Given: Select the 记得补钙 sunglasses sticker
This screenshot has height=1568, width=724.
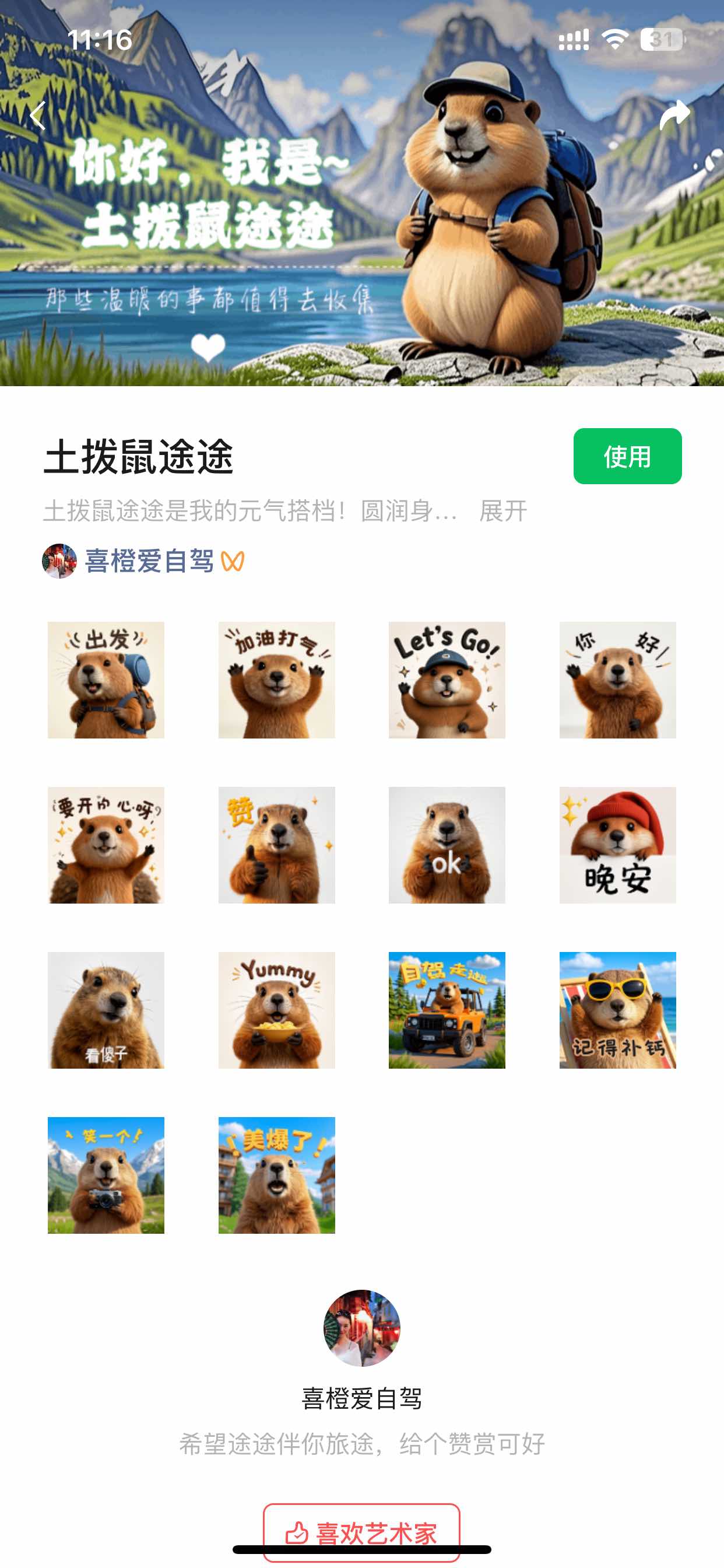Looking at the screenshot, I should click(x=617, y=1009).
